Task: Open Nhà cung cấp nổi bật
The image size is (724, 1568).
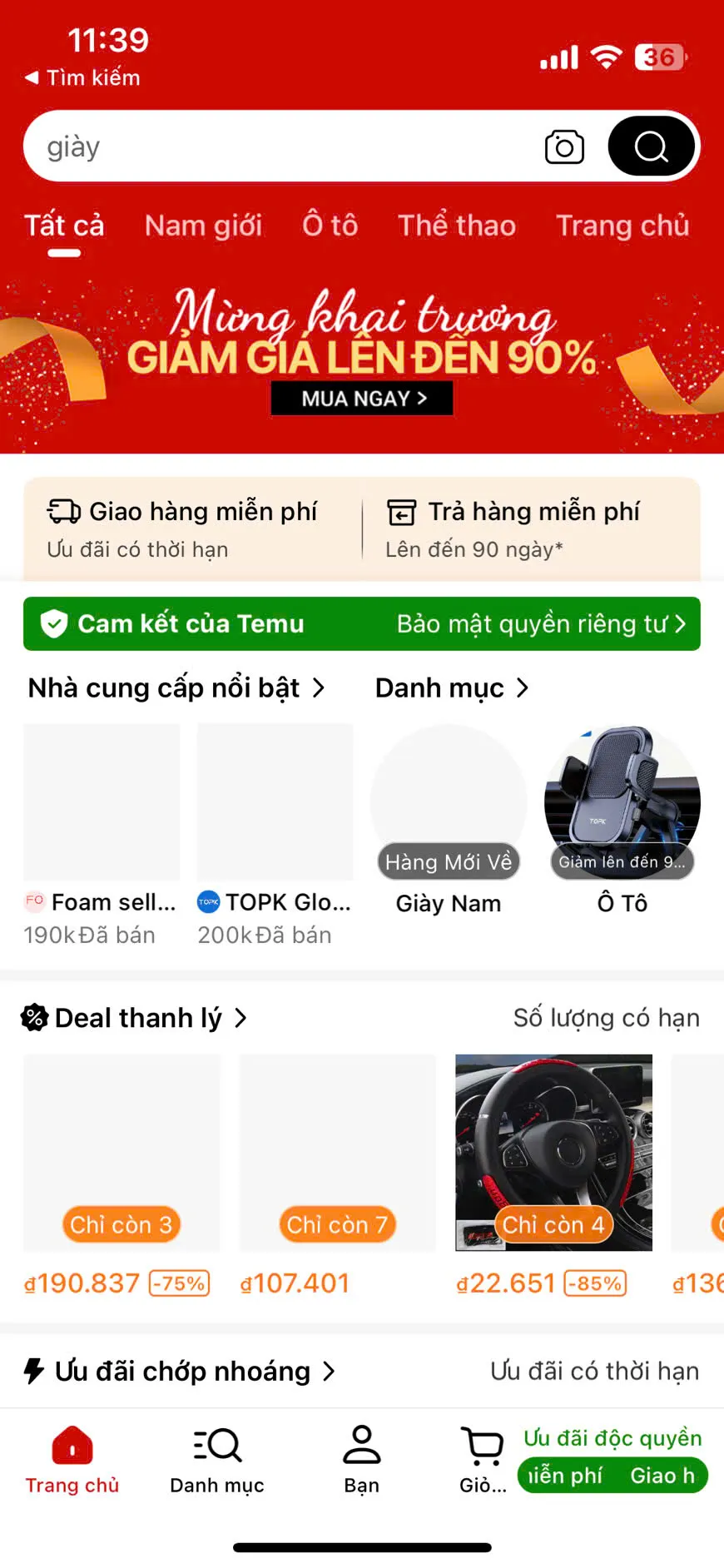Action: tap(176, 688)
